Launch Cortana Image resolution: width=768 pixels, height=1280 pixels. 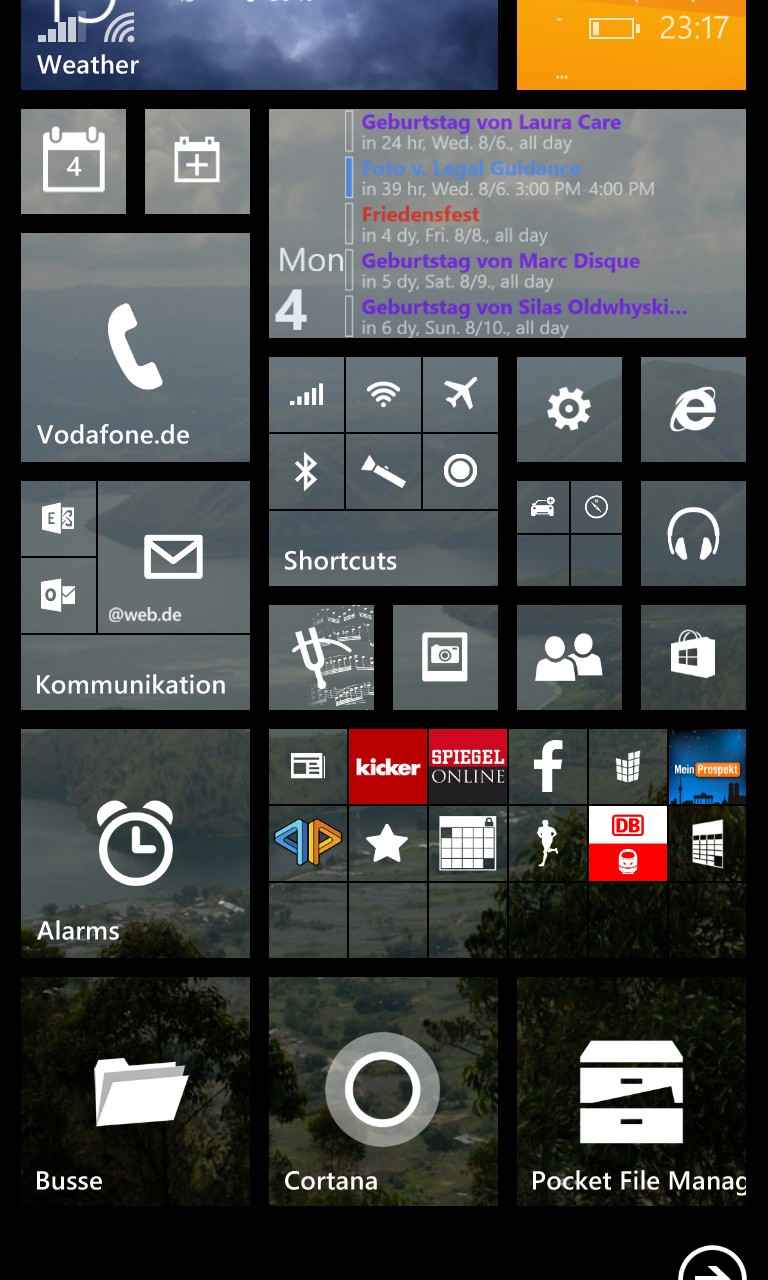point(383,1091)
